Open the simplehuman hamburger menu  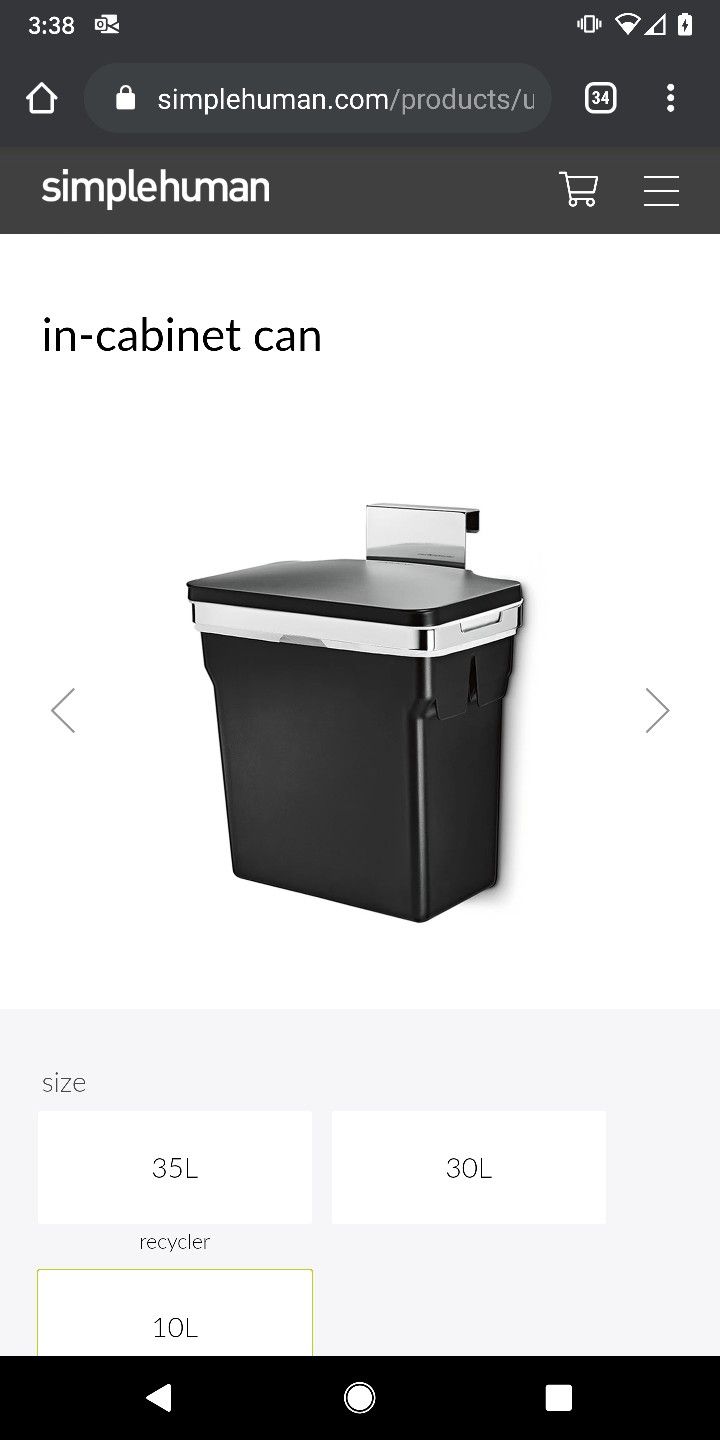(661, 190)
